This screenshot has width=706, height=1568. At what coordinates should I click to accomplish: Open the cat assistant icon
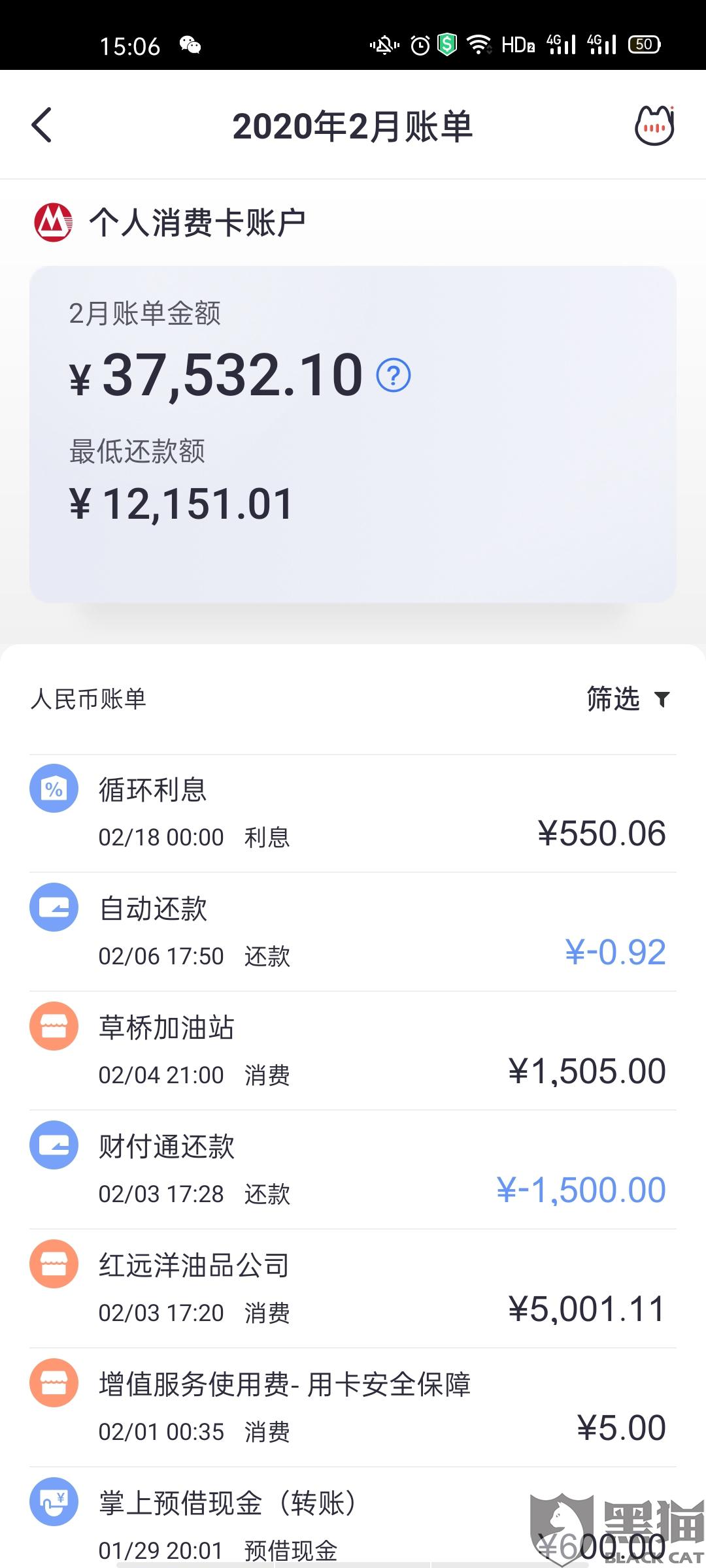tap(654, 125)
